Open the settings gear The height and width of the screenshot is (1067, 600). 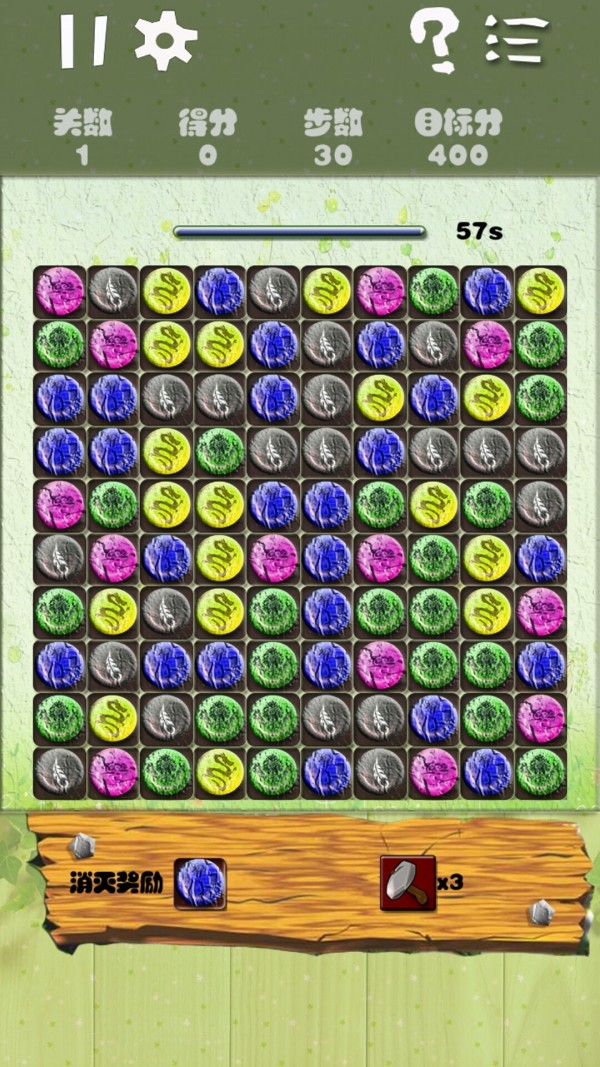point(166,41)
